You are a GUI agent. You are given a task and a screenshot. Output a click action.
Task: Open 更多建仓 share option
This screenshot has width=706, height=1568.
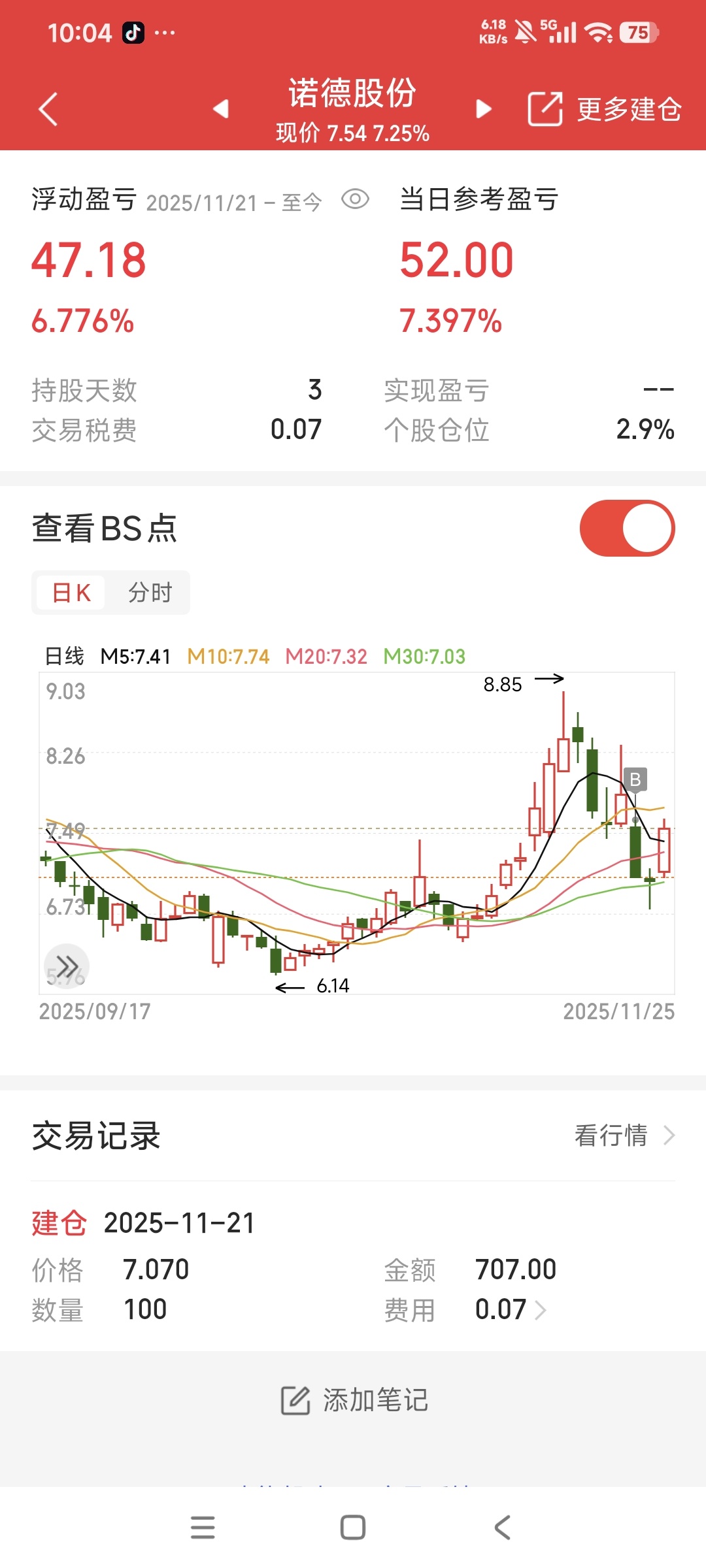coord(605,109)
